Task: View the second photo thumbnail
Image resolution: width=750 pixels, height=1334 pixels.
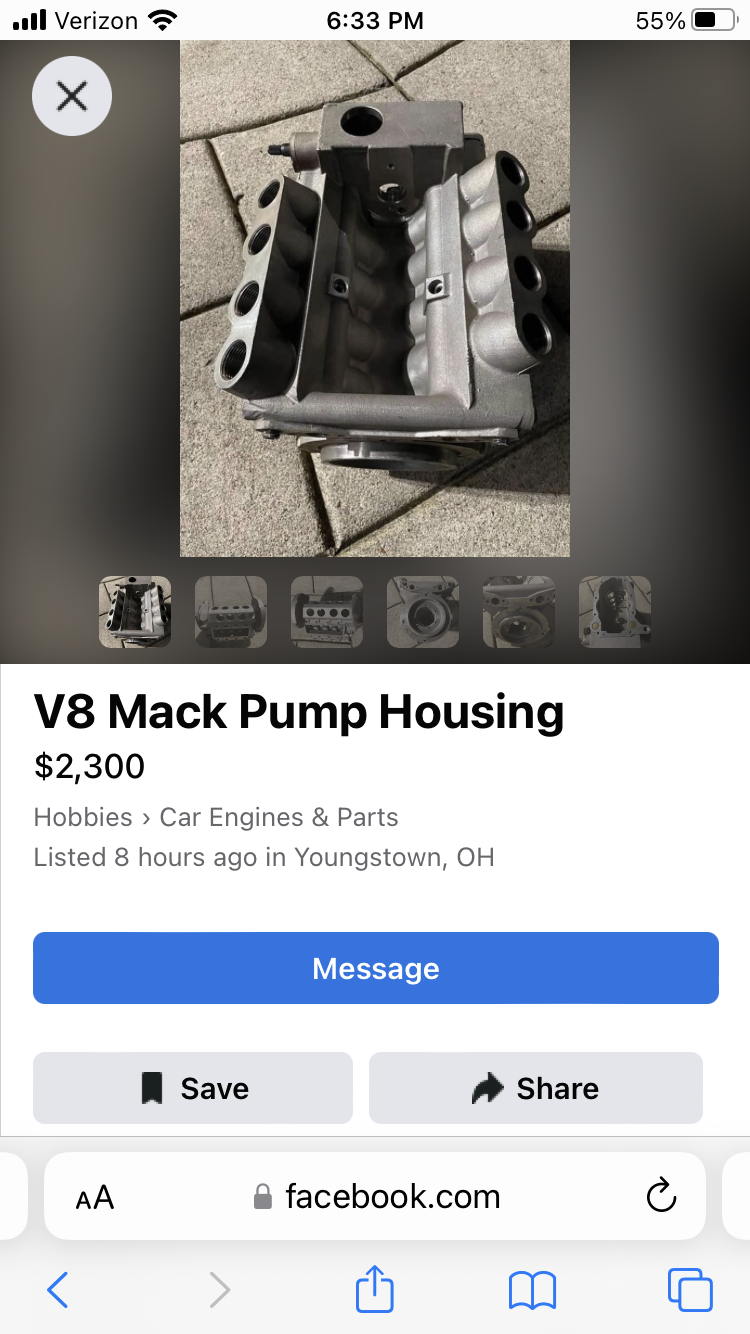Action: tap(231, 612)
